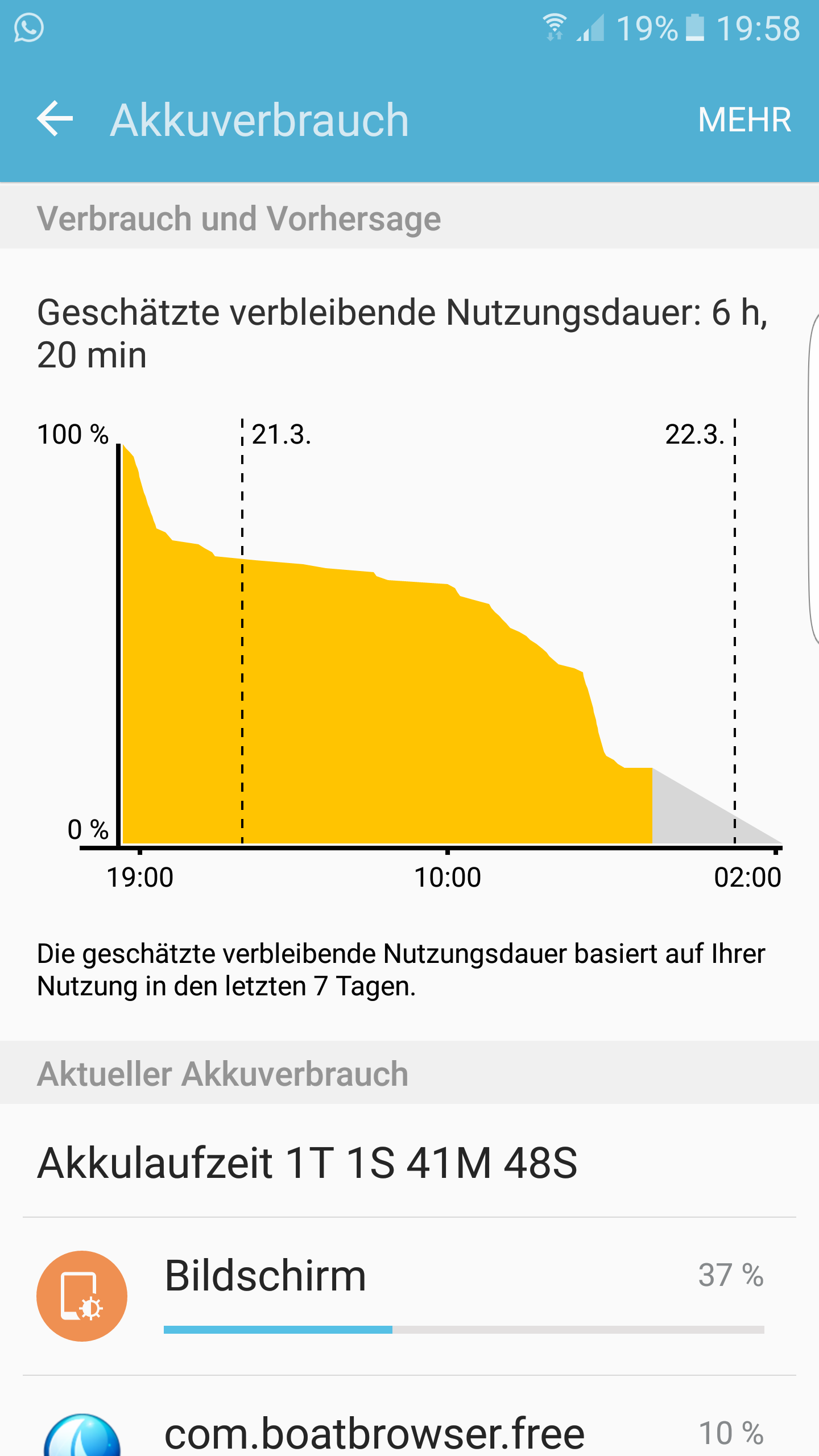Open the MEHR options menu
The width and height of the screenshot is (819, 1456).
pyautogui.click(x=744, y=120)
